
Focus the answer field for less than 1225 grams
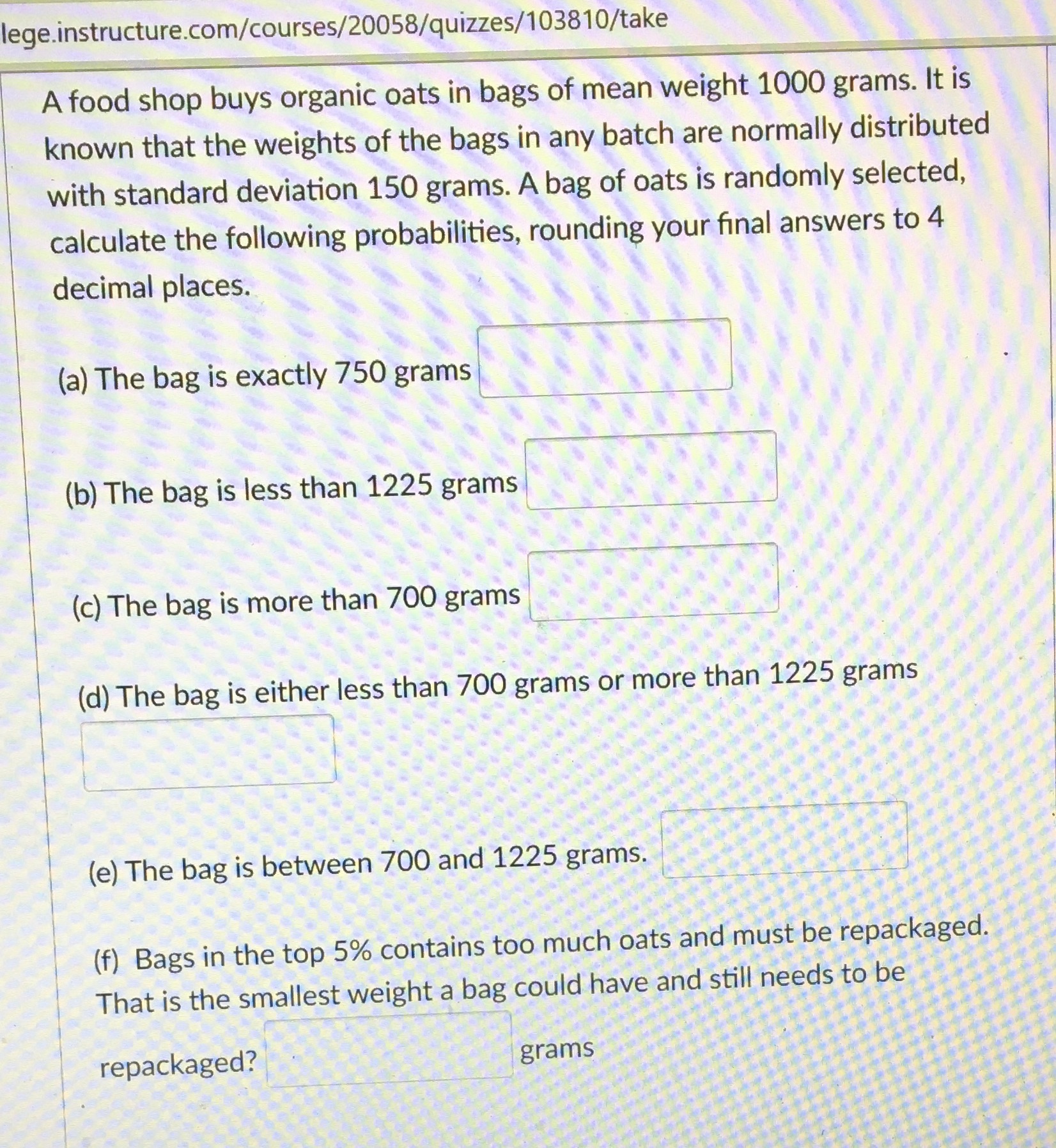pyautogui.click(x=651, y=470)
